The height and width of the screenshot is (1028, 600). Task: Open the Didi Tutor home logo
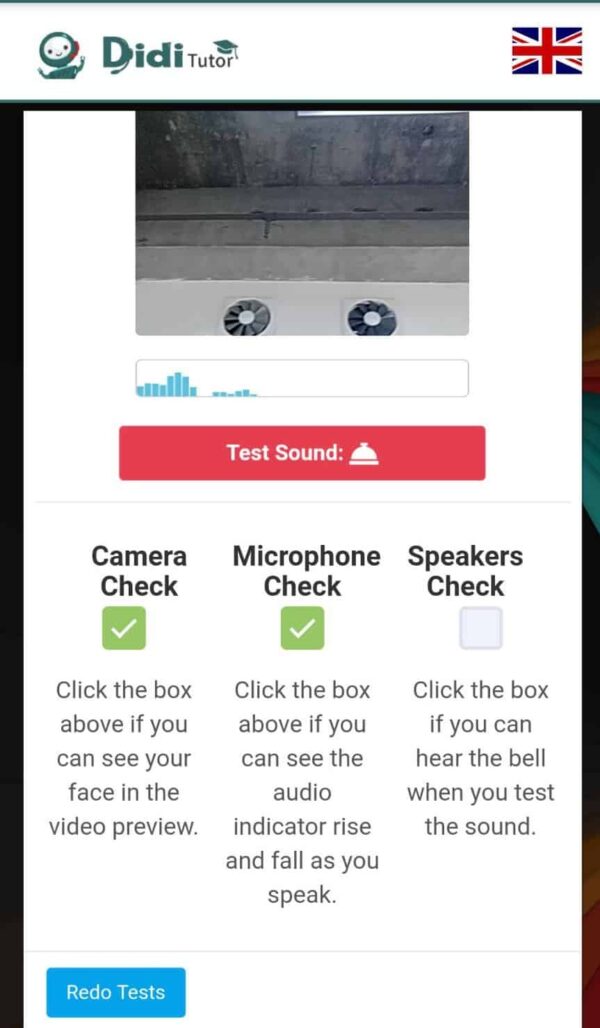(x=138, y=55)
